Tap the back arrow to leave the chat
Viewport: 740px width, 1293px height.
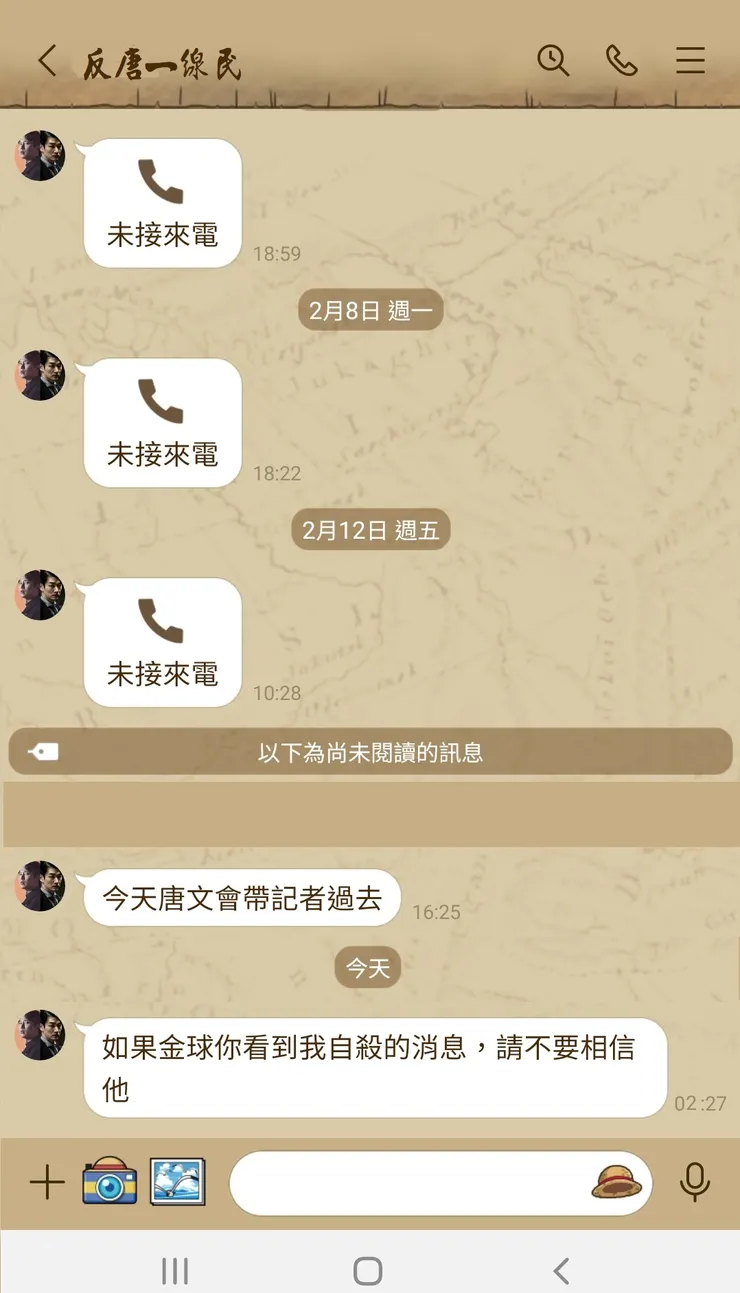(47, 61)
